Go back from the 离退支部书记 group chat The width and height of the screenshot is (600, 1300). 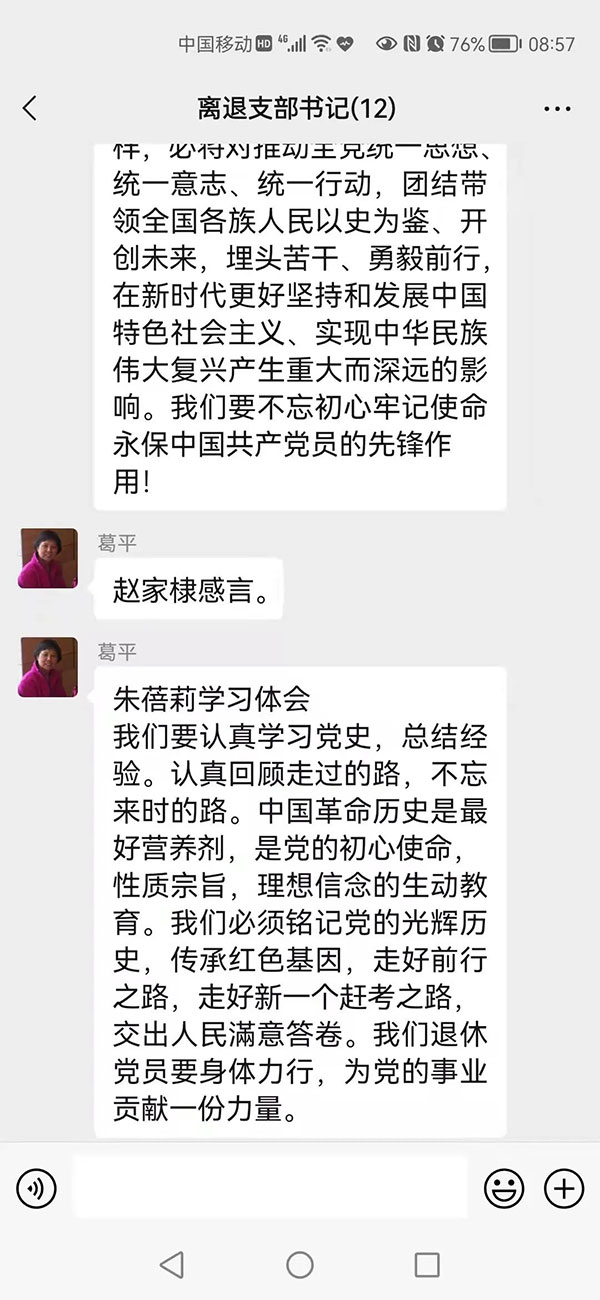(29, 108)
